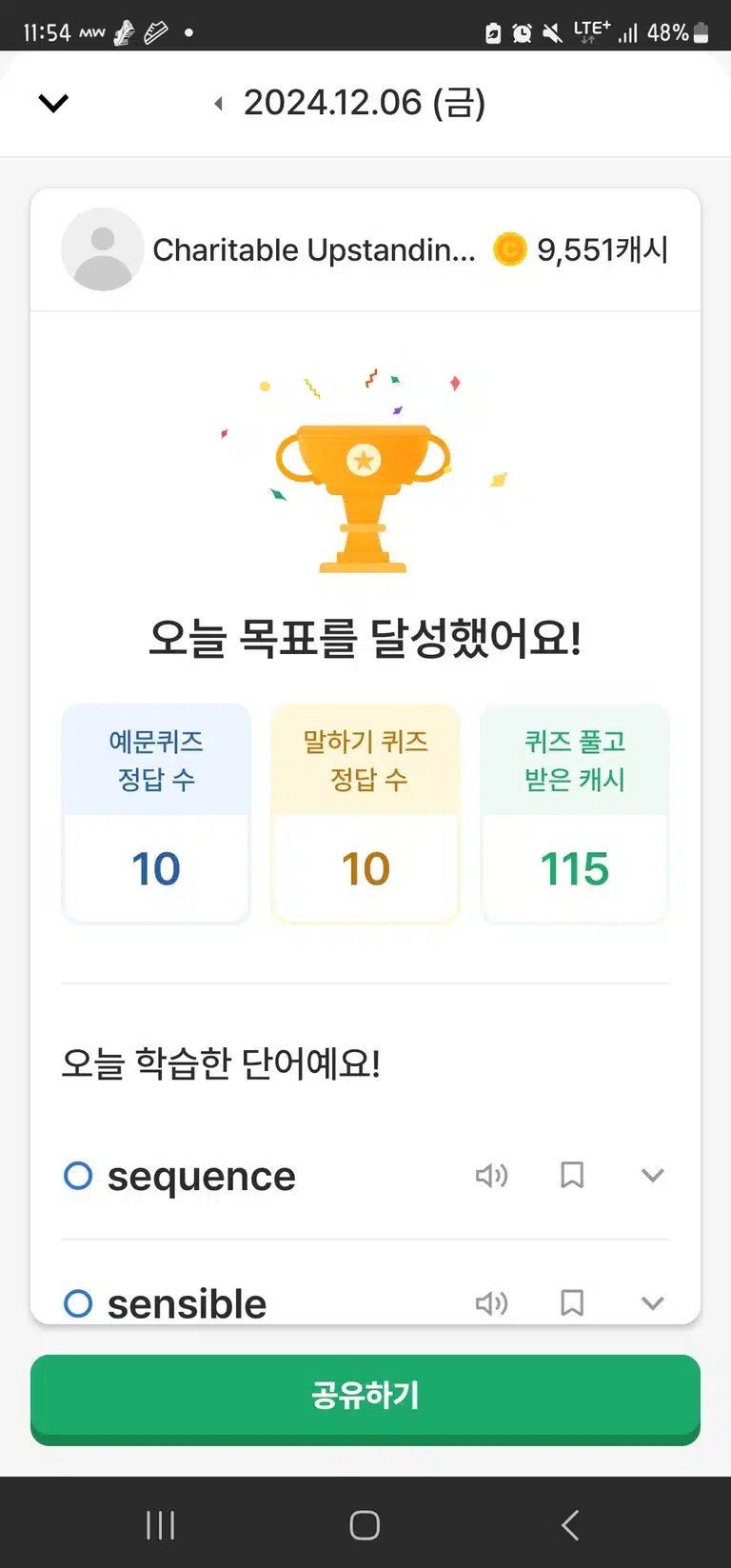Tap the green 공유하기 share button
The width and height of the screenshot is (731, 1568).
pos(365,1399)
